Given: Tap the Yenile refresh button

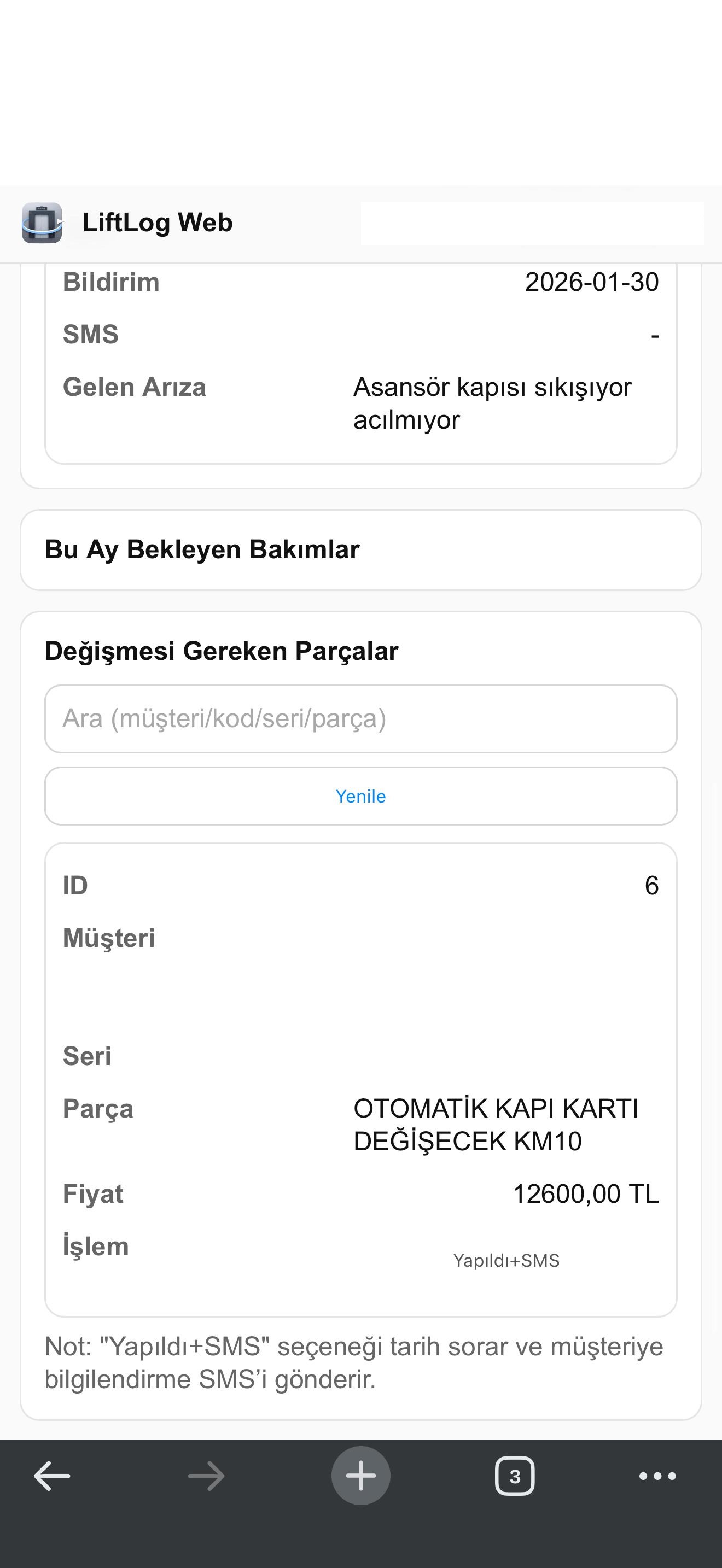Looking at the screenshot, I should coord(361,796).
